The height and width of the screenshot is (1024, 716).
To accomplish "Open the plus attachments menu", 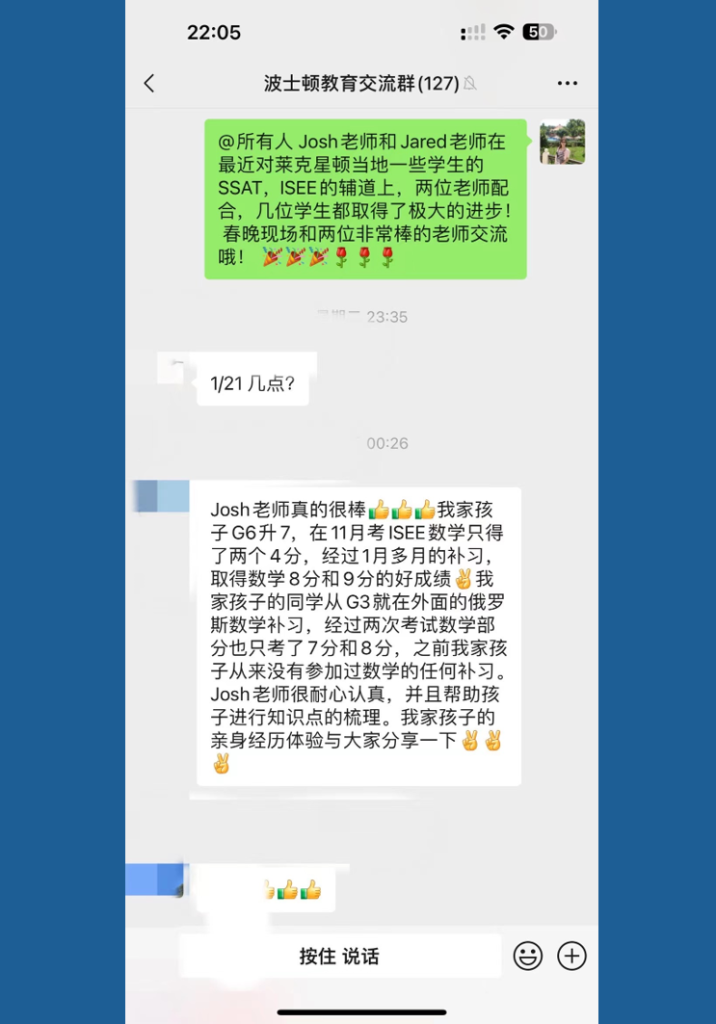I will click(x=571, y=956).
